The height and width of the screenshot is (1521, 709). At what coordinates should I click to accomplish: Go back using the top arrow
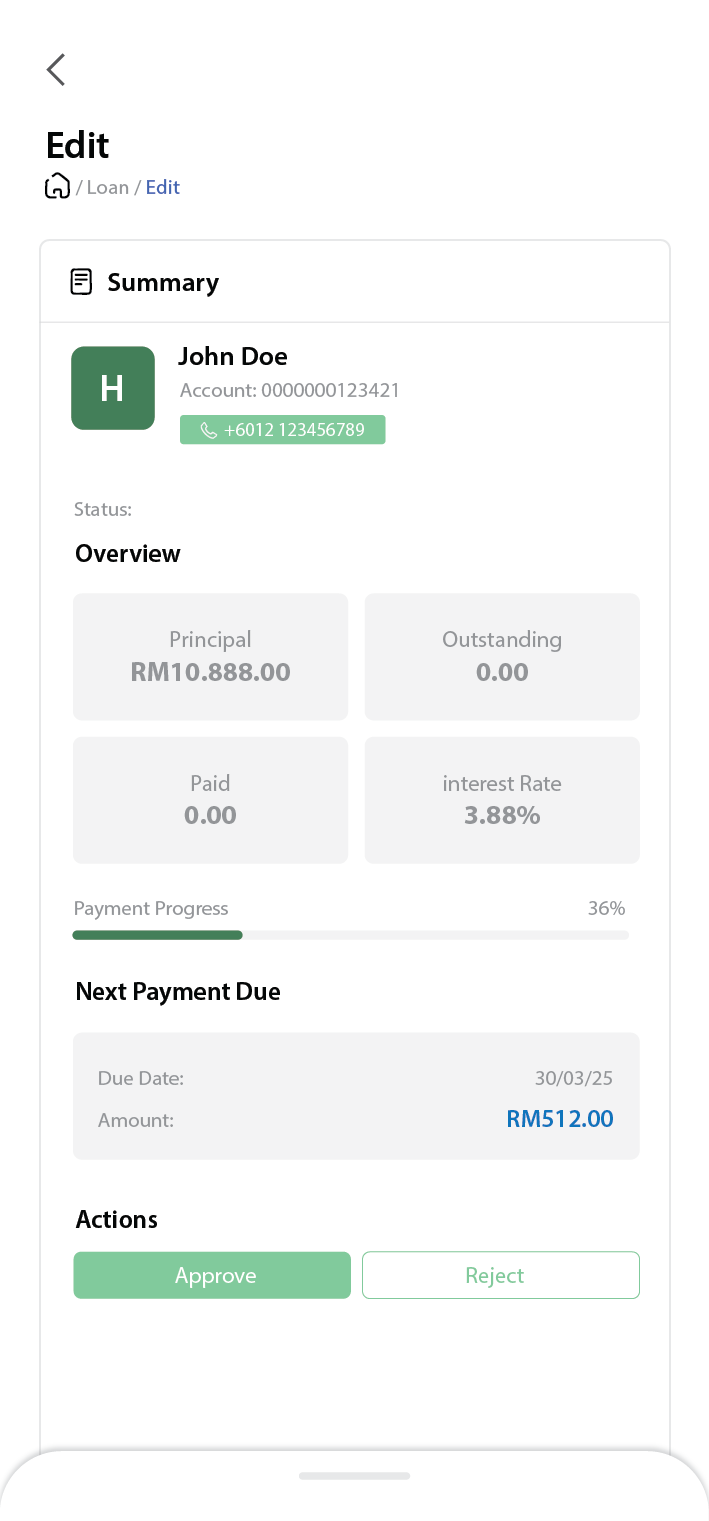coord(56,70)
